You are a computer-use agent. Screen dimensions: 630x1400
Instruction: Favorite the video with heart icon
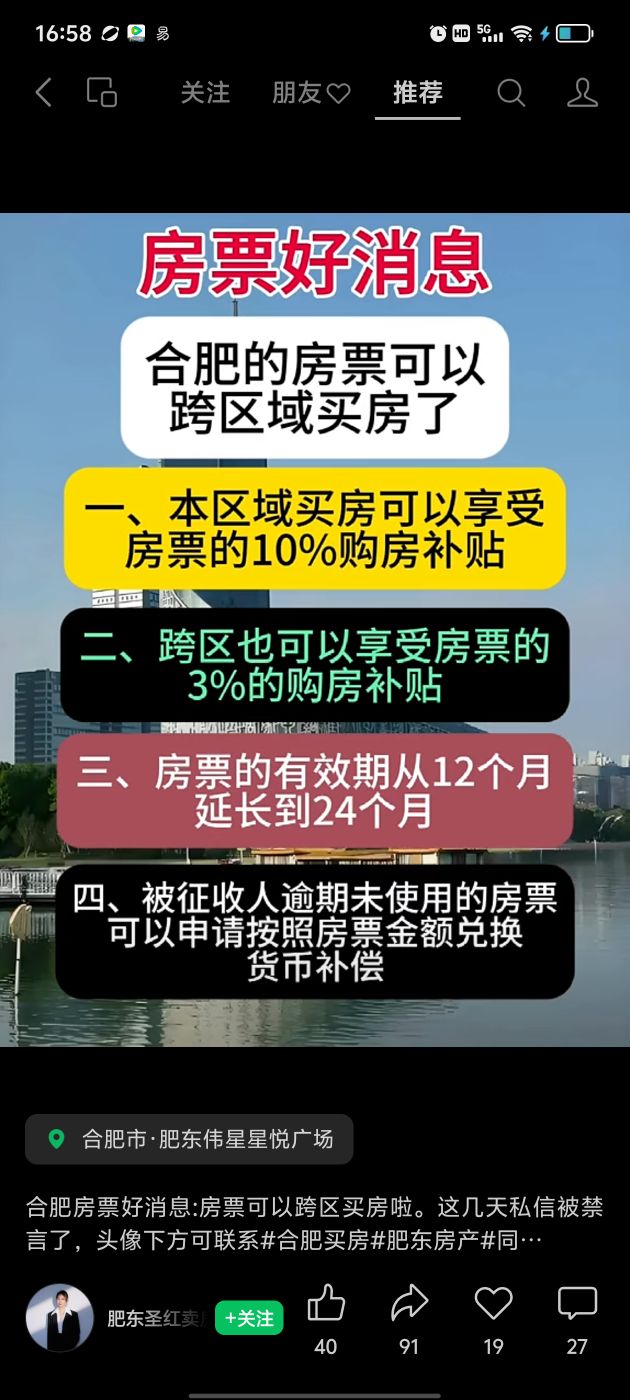click(x=493, y=1320)
